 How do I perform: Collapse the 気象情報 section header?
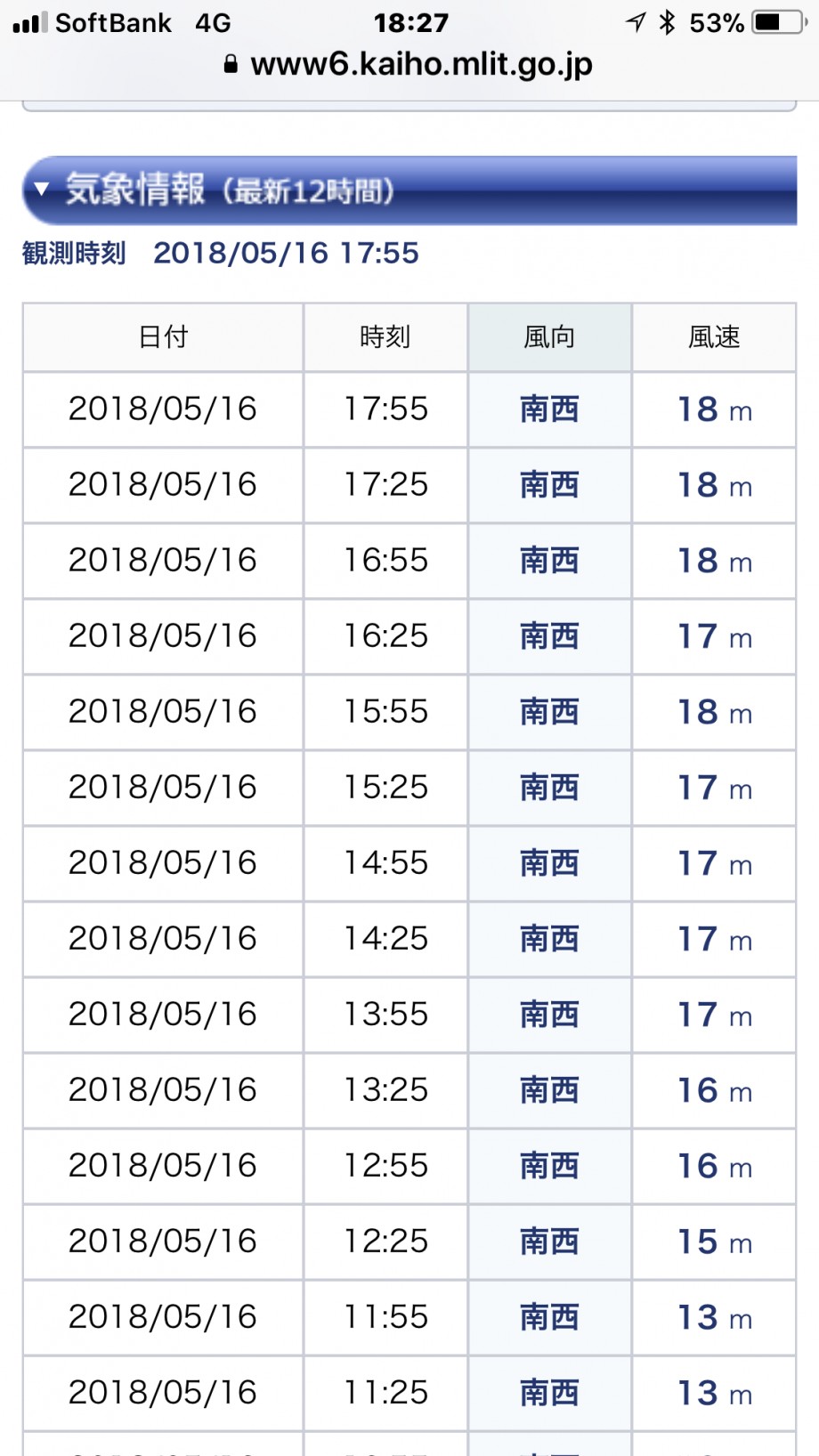pos(409,190)
